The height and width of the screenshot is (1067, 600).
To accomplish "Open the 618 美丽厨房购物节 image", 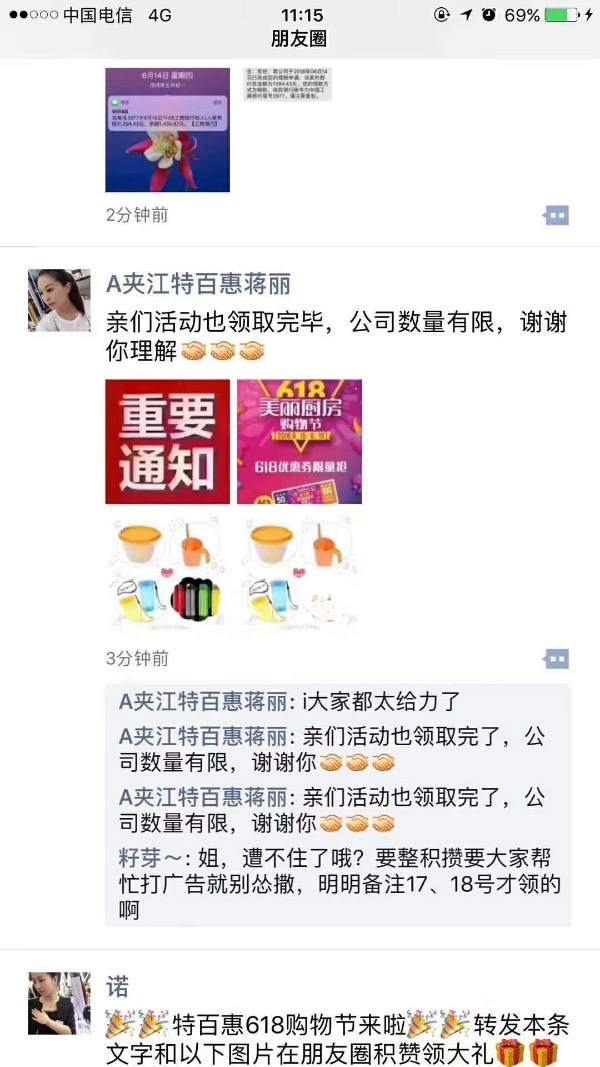I will pyautogui.click(x=299, y=441).
